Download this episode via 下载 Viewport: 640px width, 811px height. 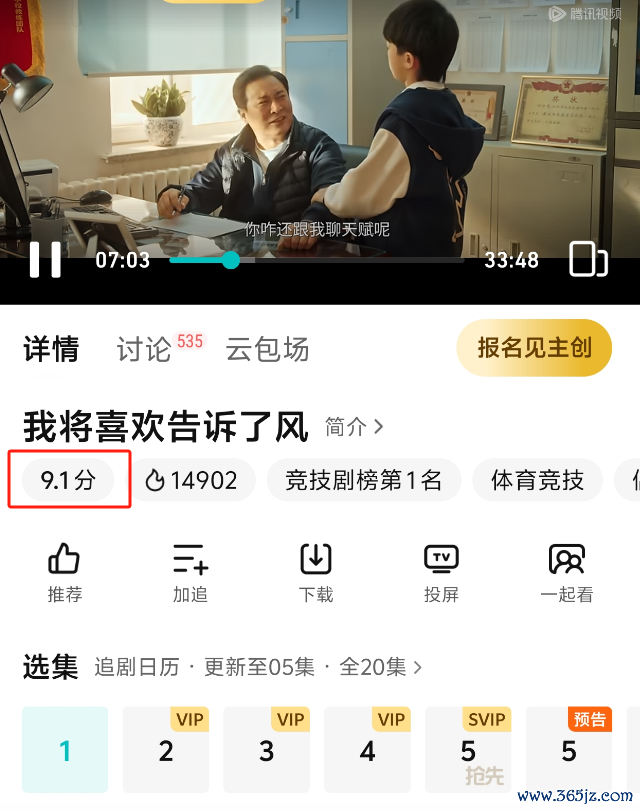click(x=316, y=573)
